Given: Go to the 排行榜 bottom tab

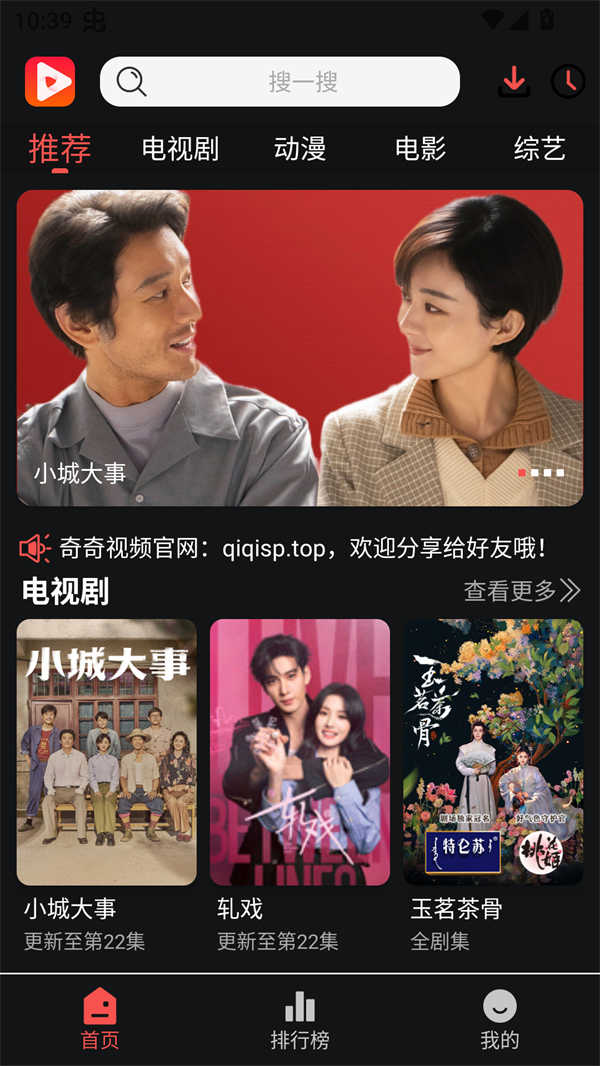Looking at the screenshot, I should [x=300, y=1020].
